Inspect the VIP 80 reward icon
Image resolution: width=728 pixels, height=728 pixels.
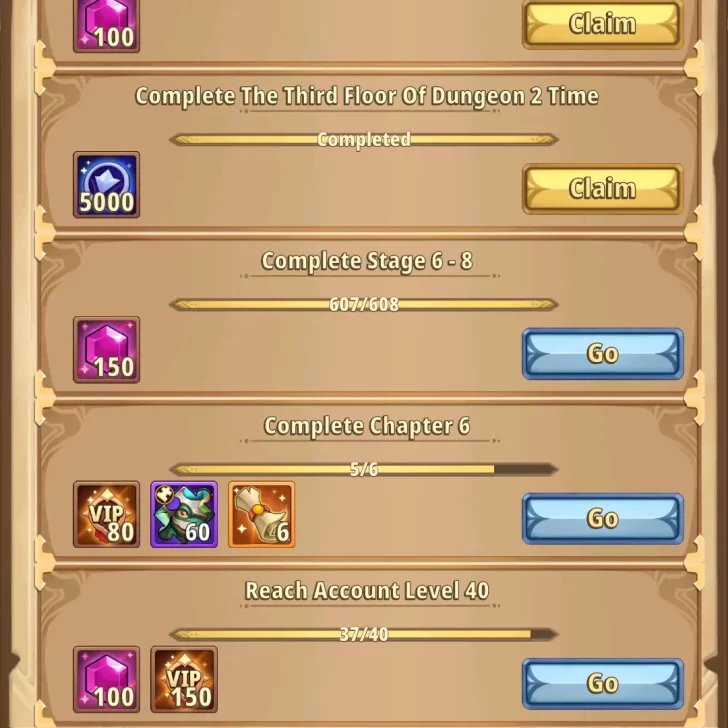[106, 515]
